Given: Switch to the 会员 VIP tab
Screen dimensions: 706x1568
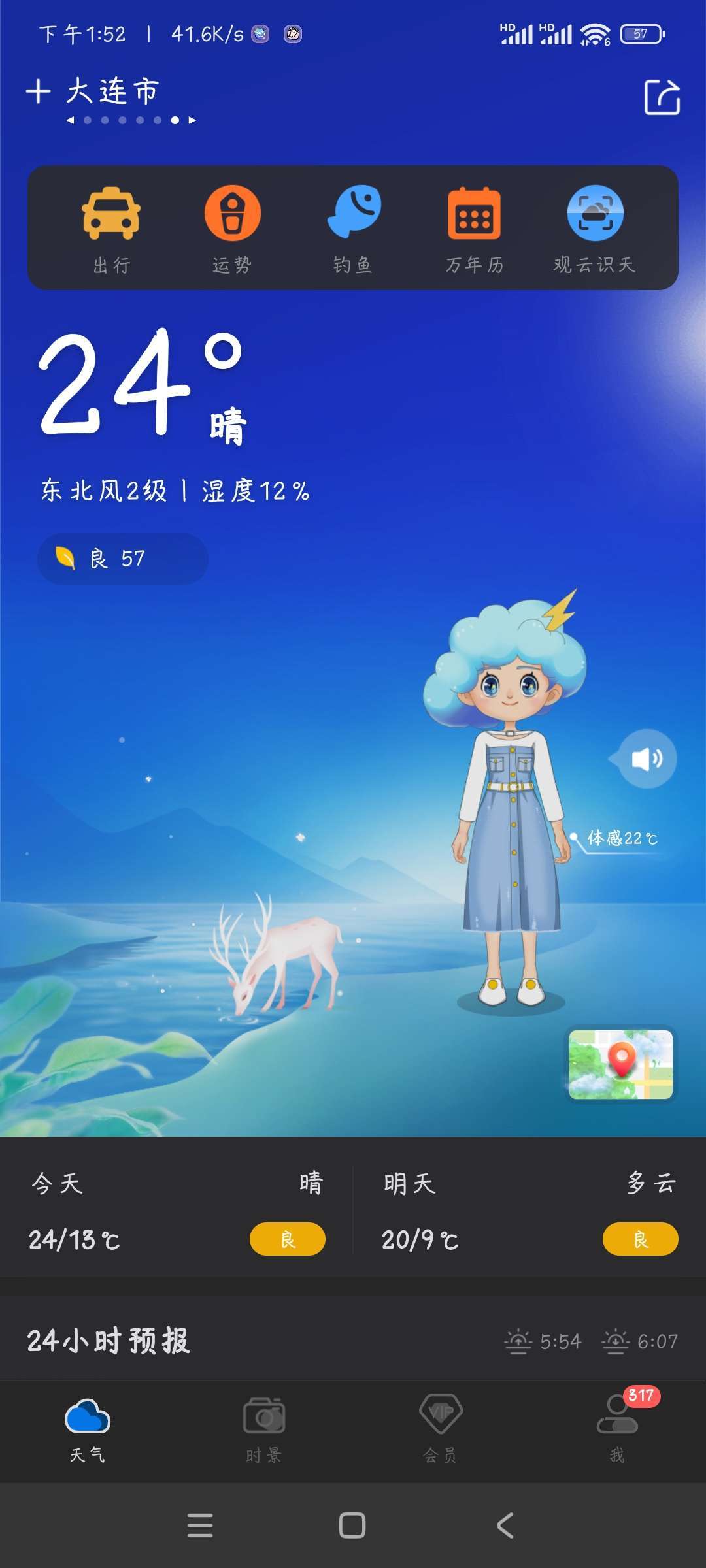Looking at the screenshot, I should click(x=441, y=1429).
